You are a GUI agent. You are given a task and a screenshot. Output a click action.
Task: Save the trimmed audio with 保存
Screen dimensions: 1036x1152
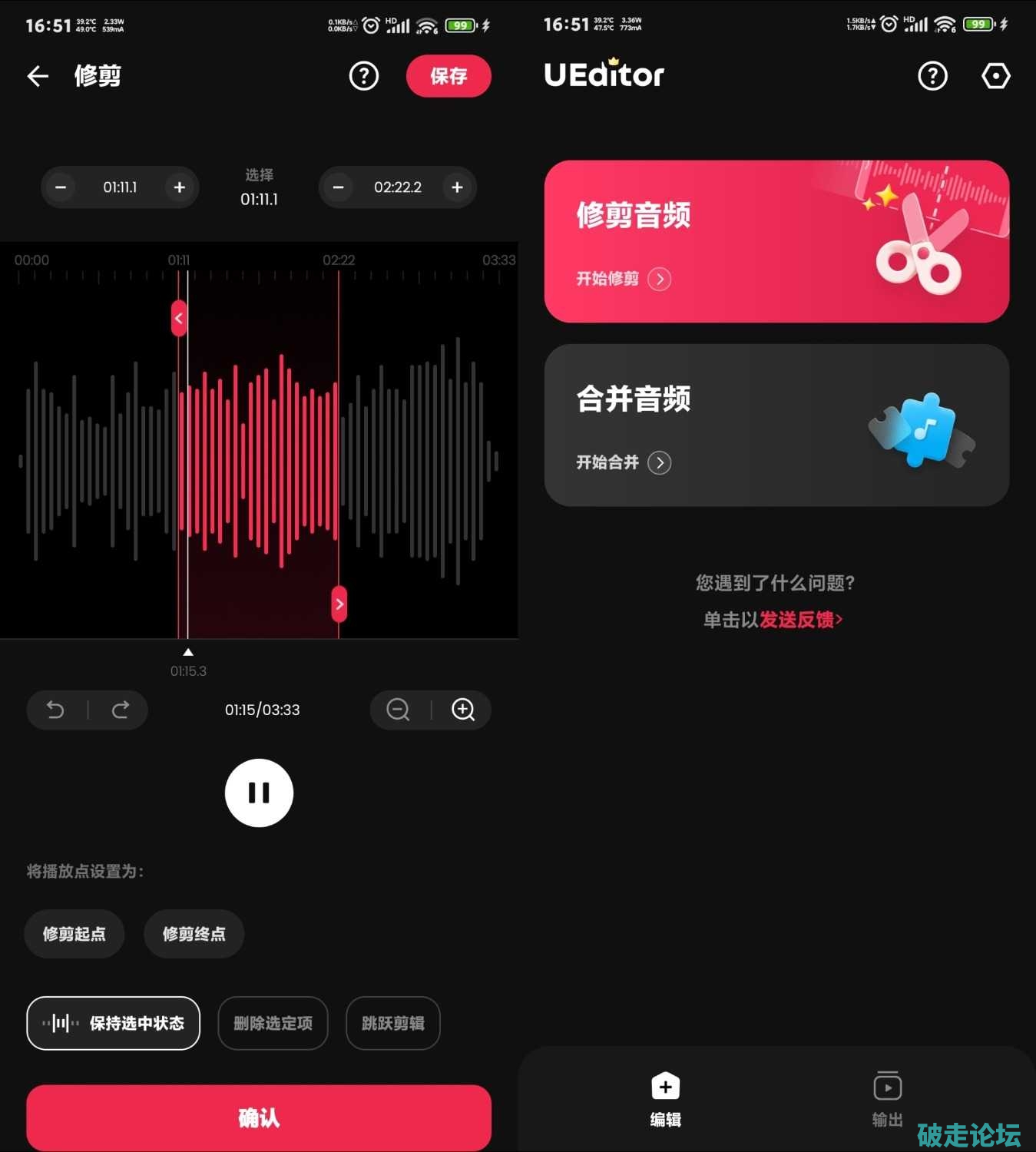(x=448, y=76)
